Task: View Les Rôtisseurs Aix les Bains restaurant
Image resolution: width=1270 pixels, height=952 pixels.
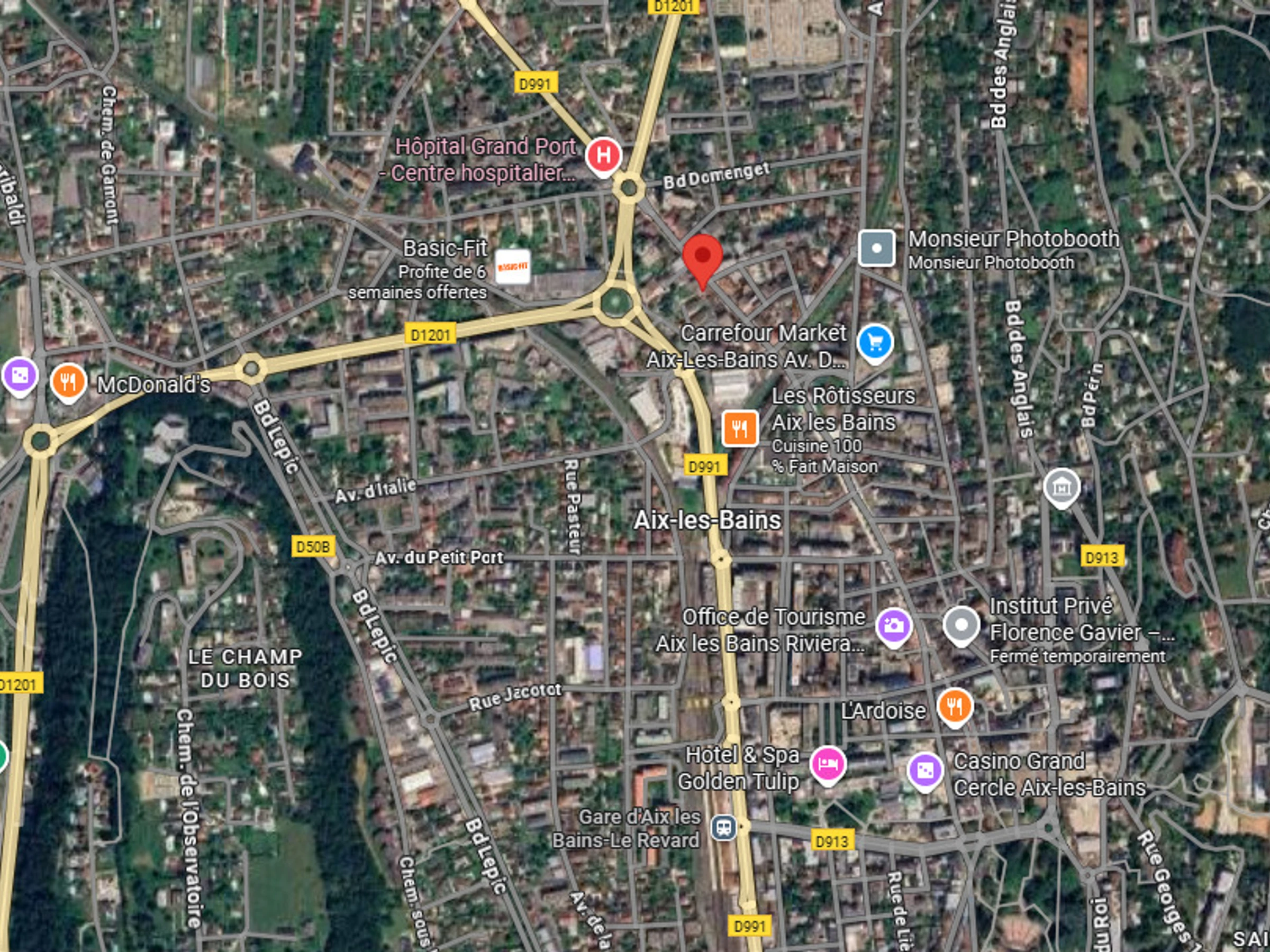Action: 739,428
